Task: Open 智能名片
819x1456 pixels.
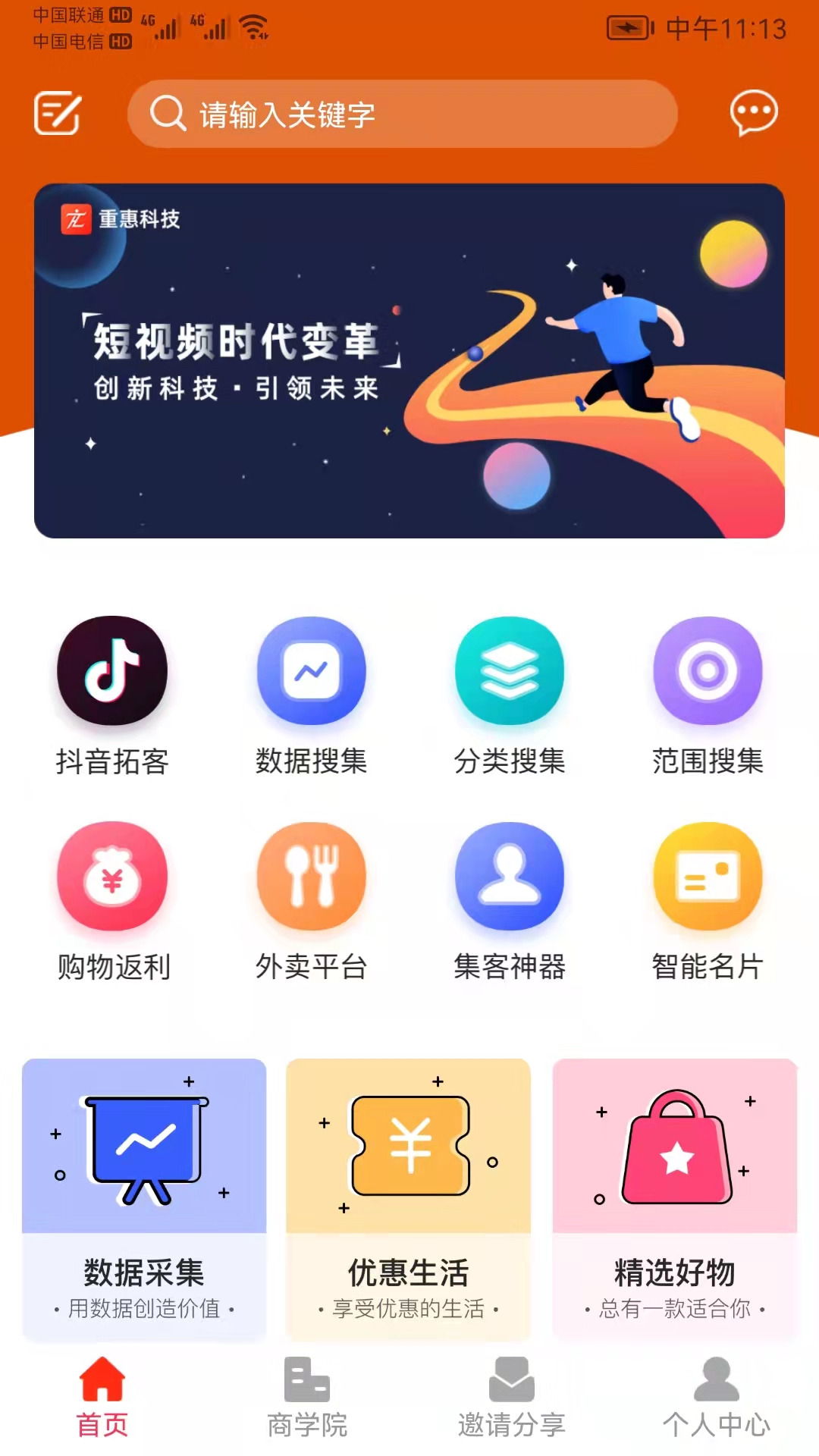Action: 708,900
